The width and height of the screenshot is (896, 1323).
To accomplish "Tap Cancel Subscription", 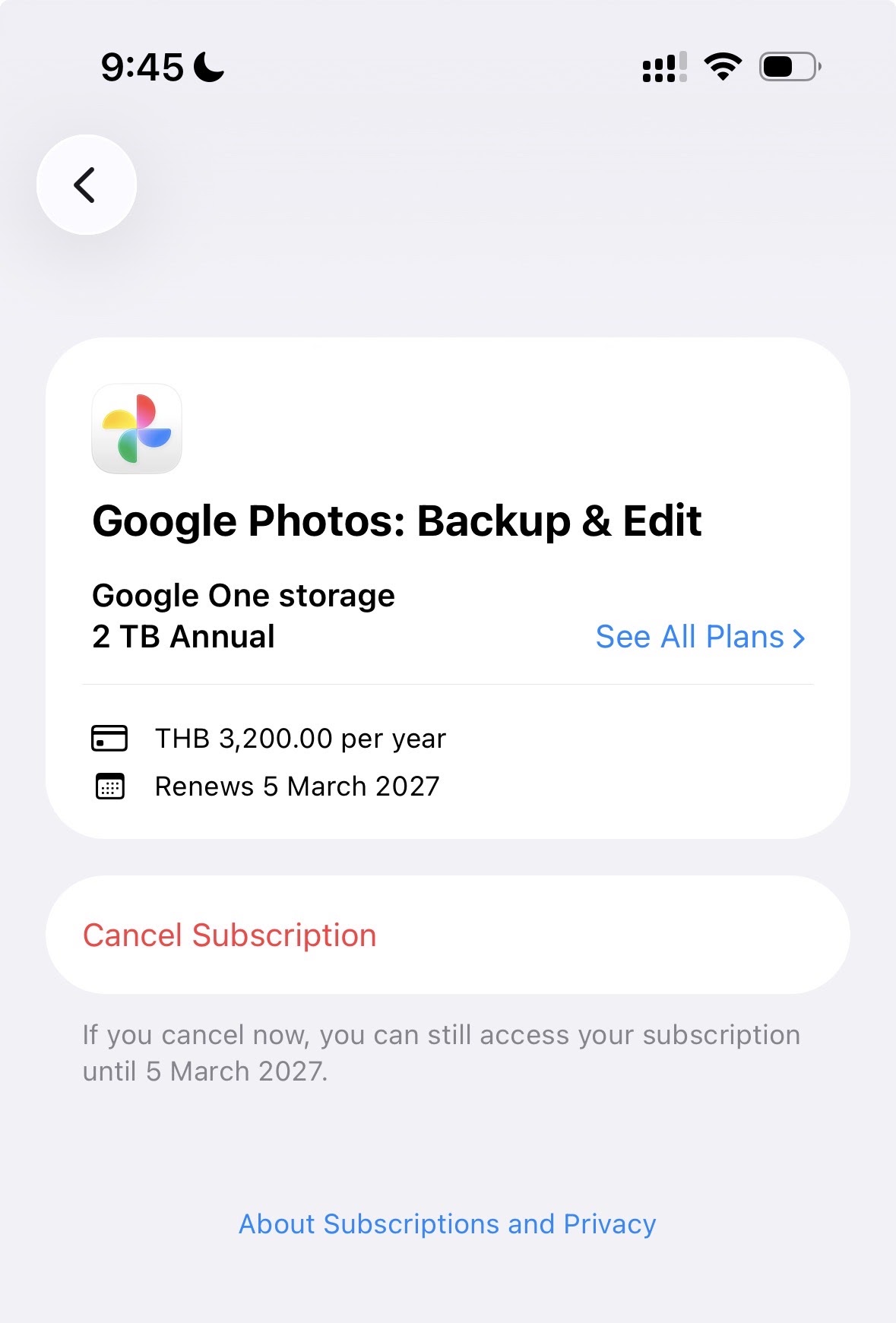I will 448,935.
